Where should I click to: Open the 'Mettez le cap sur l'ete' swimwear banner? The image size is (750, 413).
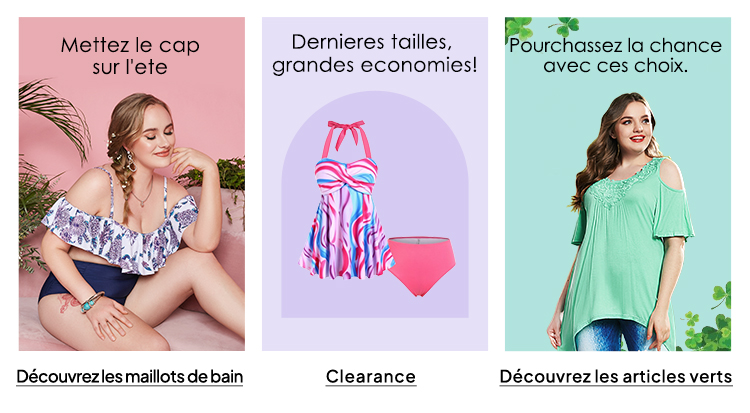(131, 185)
